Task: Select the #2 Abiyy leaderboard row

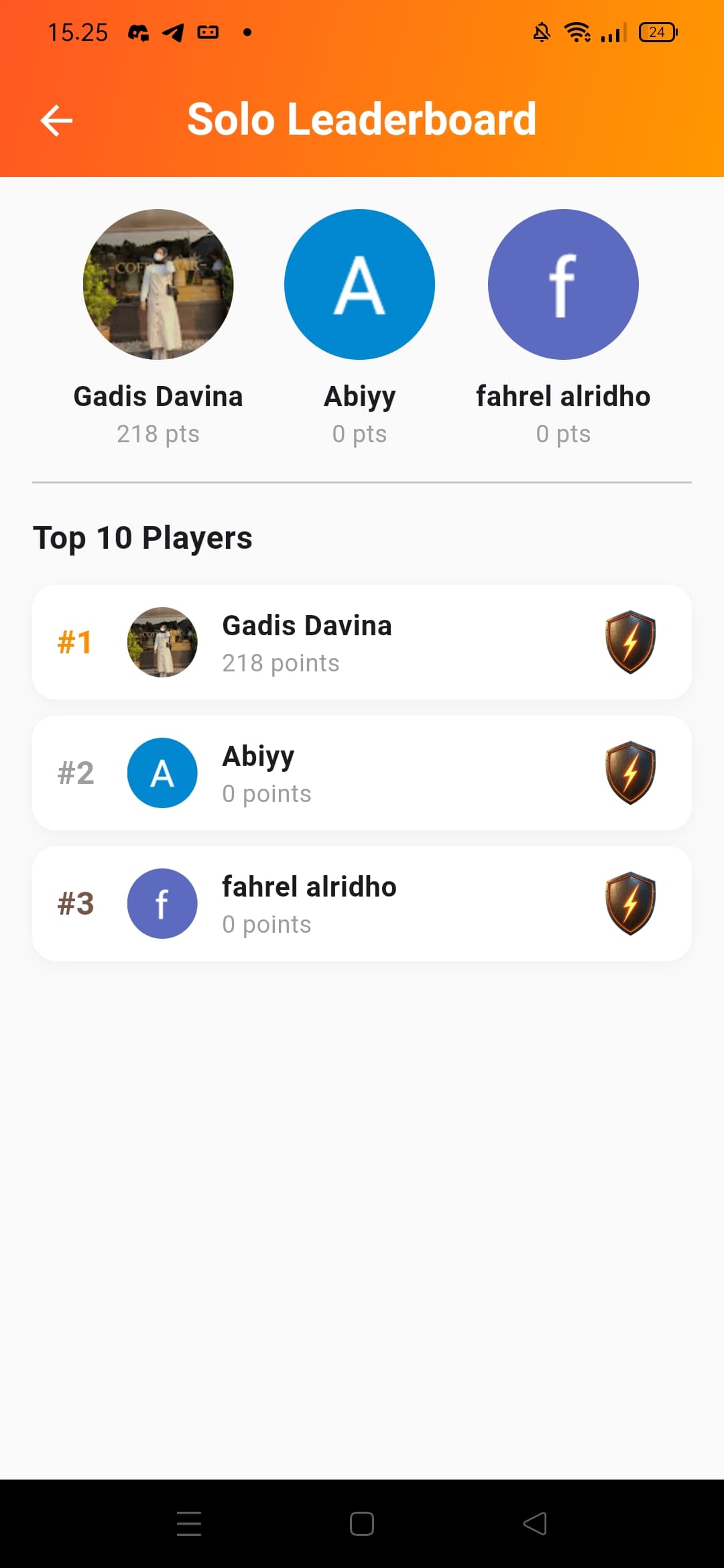Action: coord(362,772)
